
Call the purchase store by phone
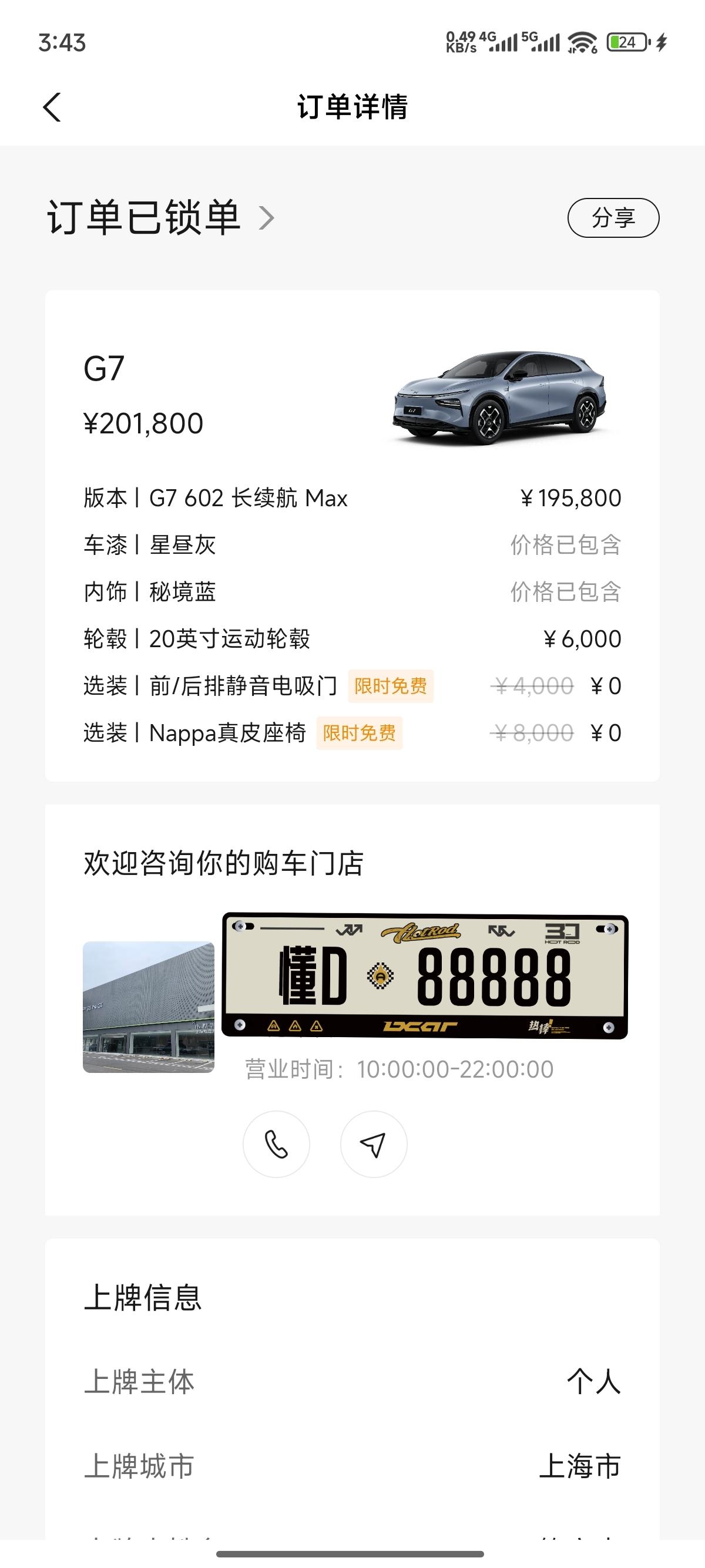276,1144
